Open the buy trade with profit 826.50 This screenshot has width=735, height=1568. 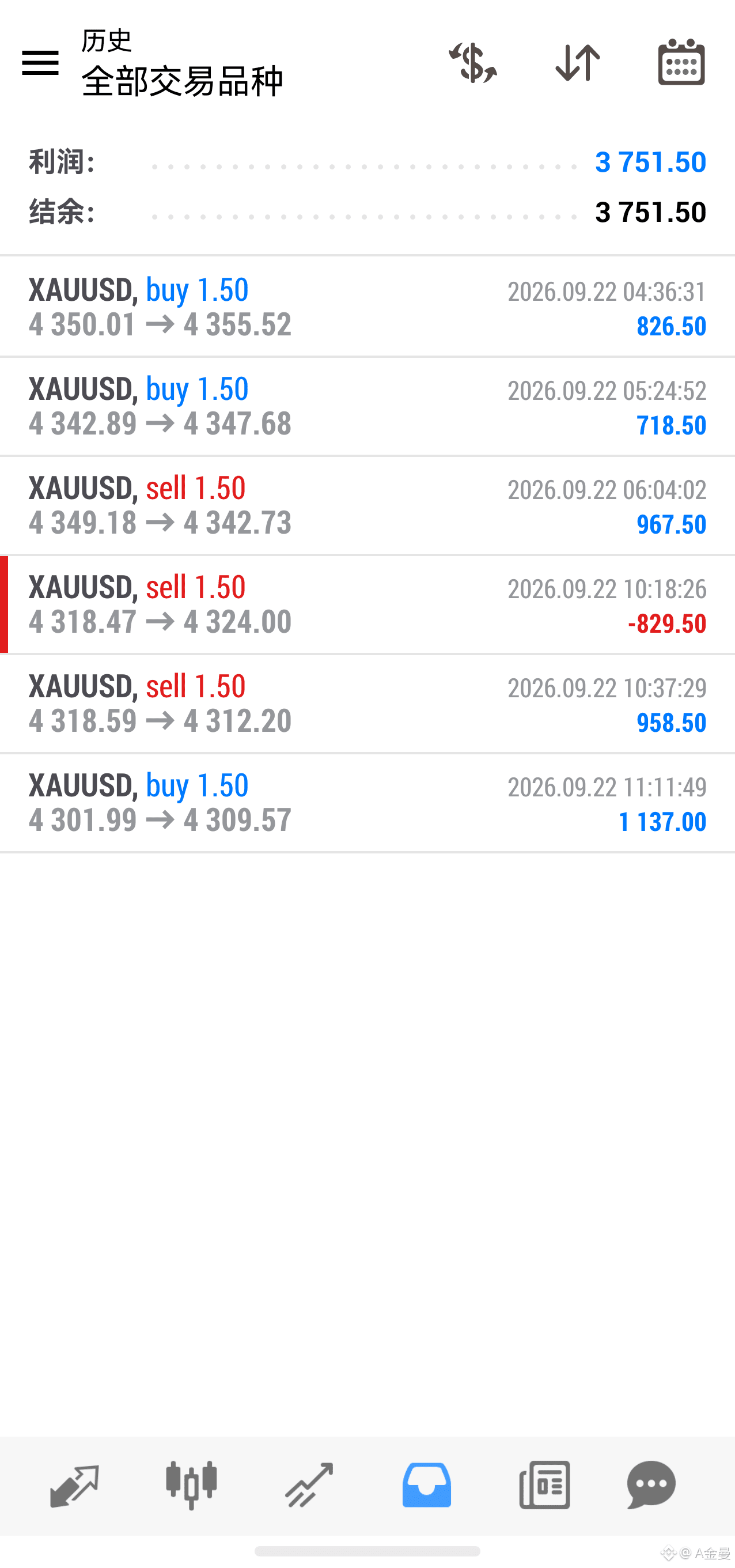[x=367, y=307]
